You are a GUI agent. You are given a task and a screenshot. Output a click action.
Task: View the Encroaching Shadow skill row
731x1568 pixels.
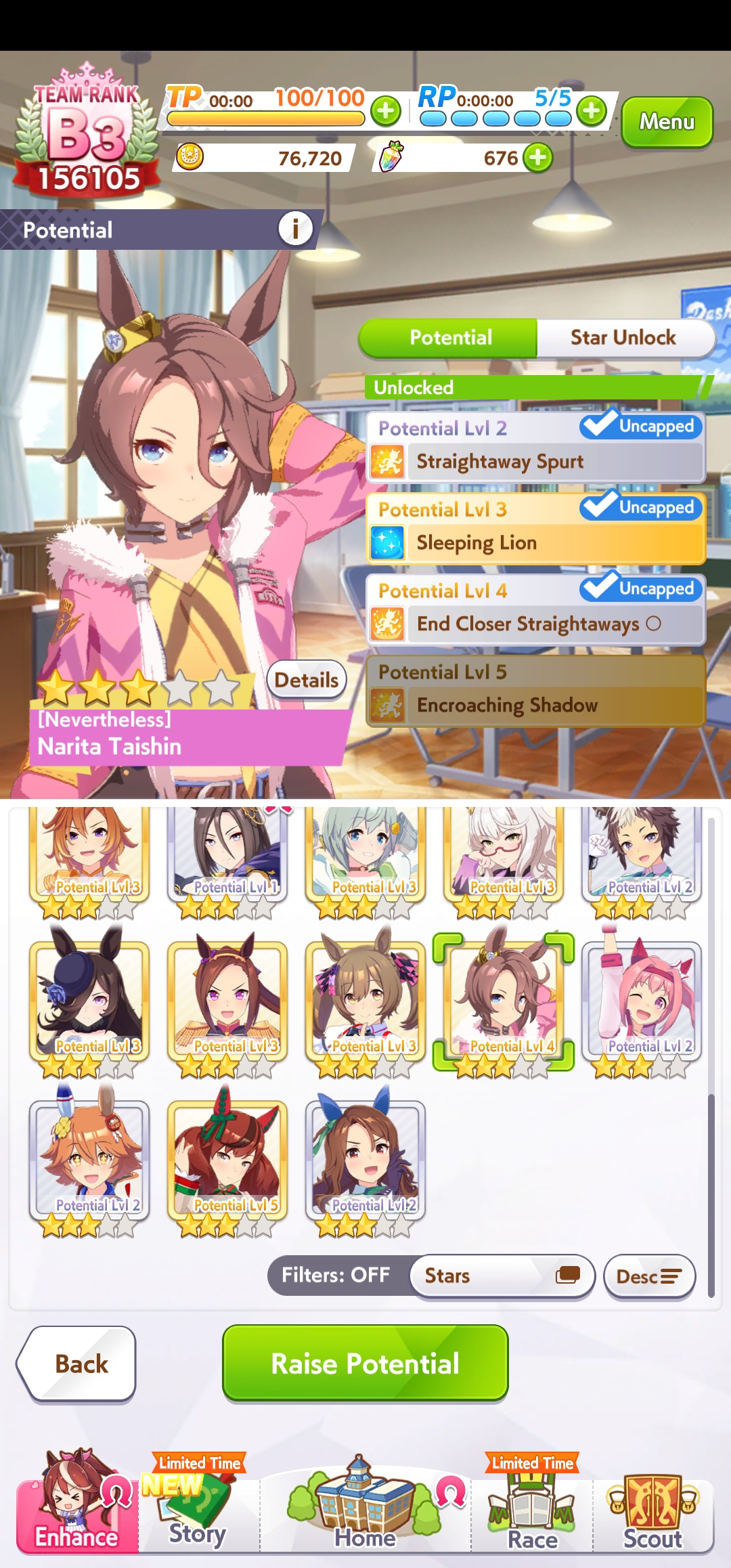click(x=535, y=705)
